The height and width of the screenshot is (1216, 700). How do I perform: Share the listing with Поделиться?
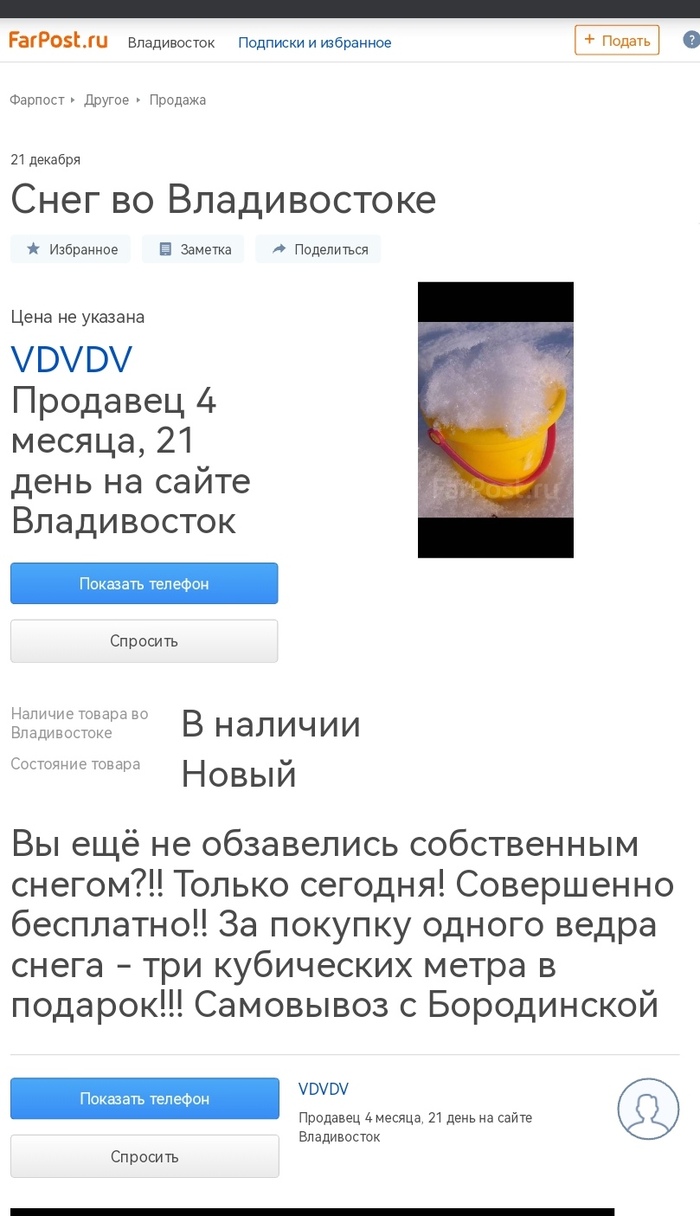[x=319, y=250]
